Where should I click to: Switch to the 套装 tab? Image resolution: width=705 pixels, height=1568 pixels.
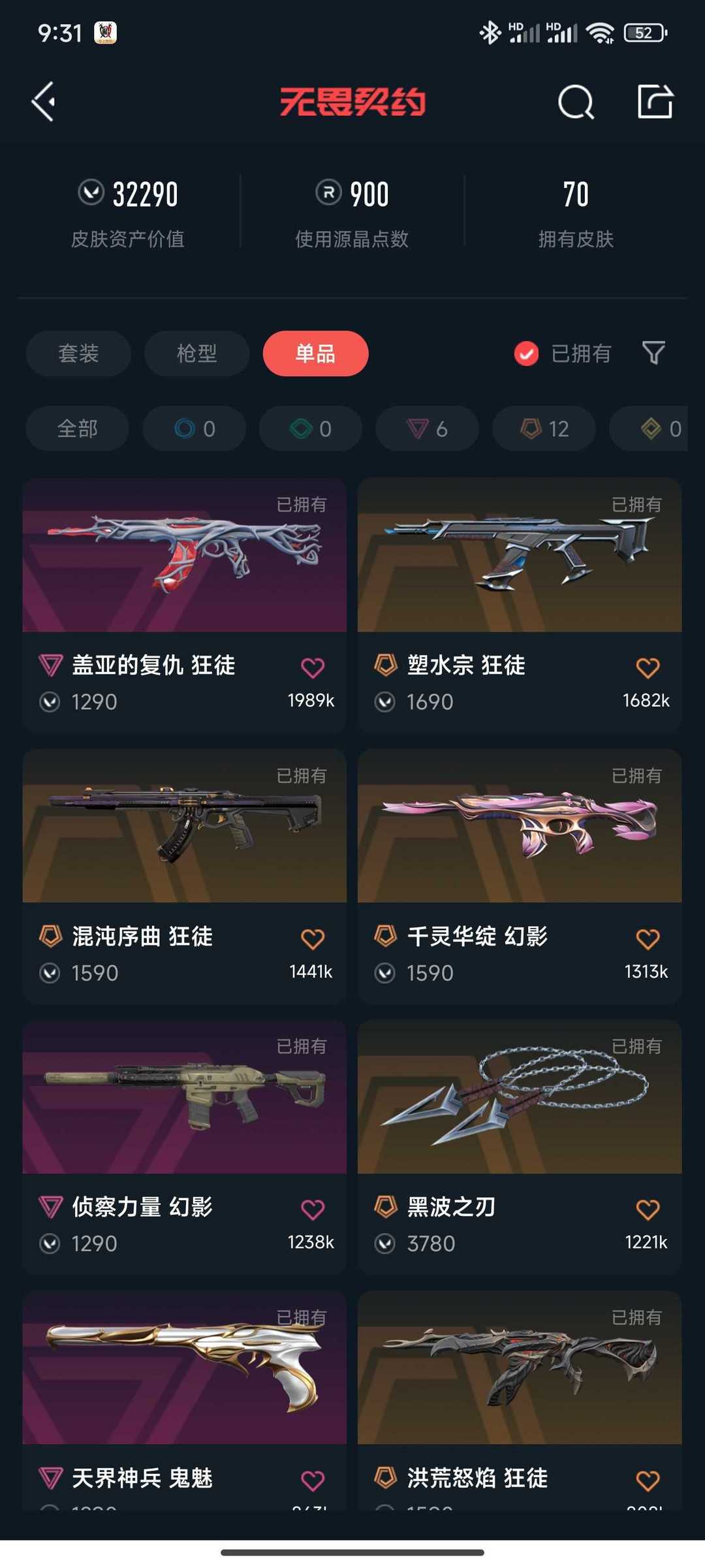click(x=78, y=353)
